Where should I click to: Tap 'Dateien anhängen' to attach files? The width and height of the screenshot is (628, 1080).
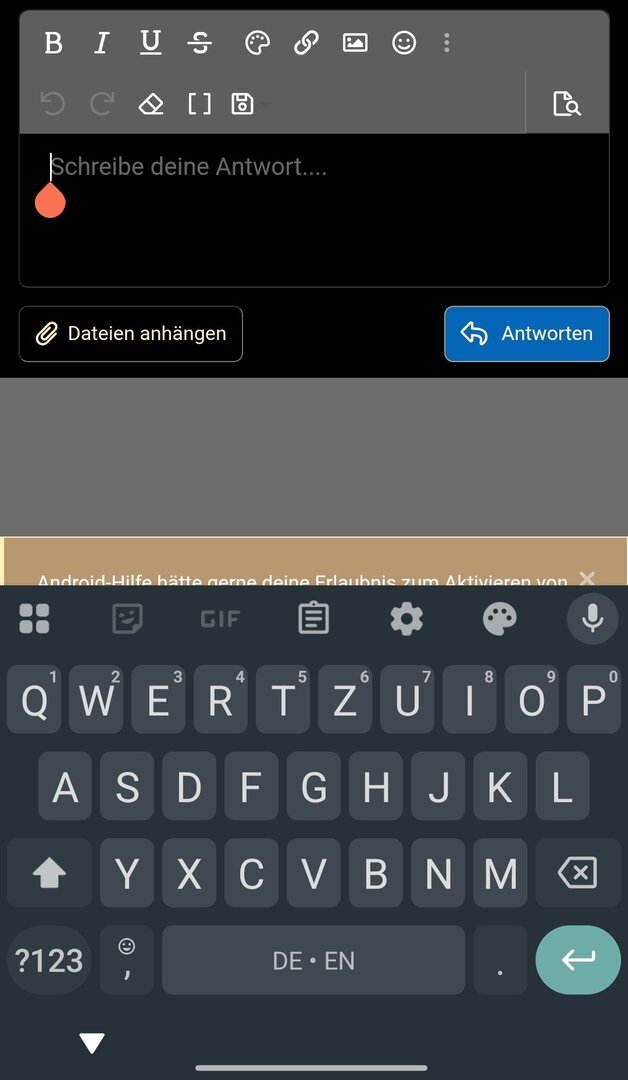coord(131,334)
